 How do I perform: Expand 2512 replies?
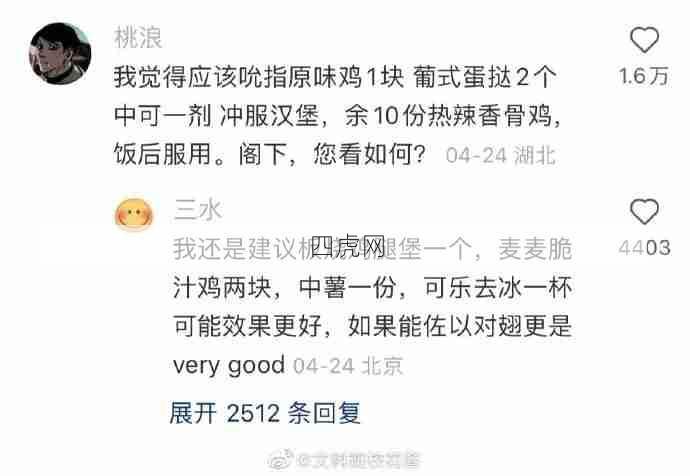pos(265,412)
